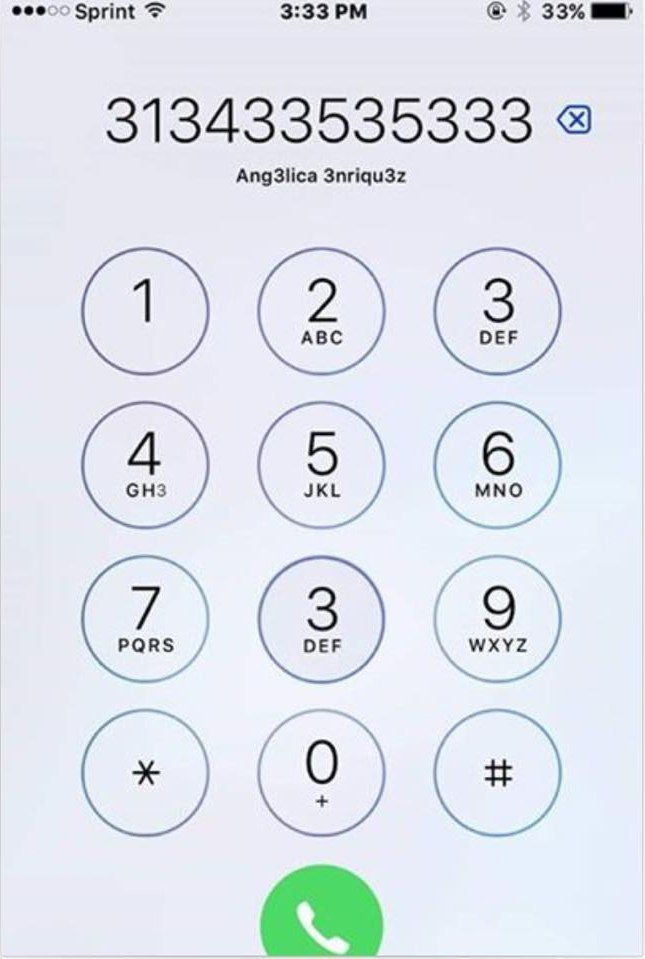This screenshot has height=959, width=645.
Task: Enter 9 WXYZ on the keypad
Action: [x=498, y=620]
